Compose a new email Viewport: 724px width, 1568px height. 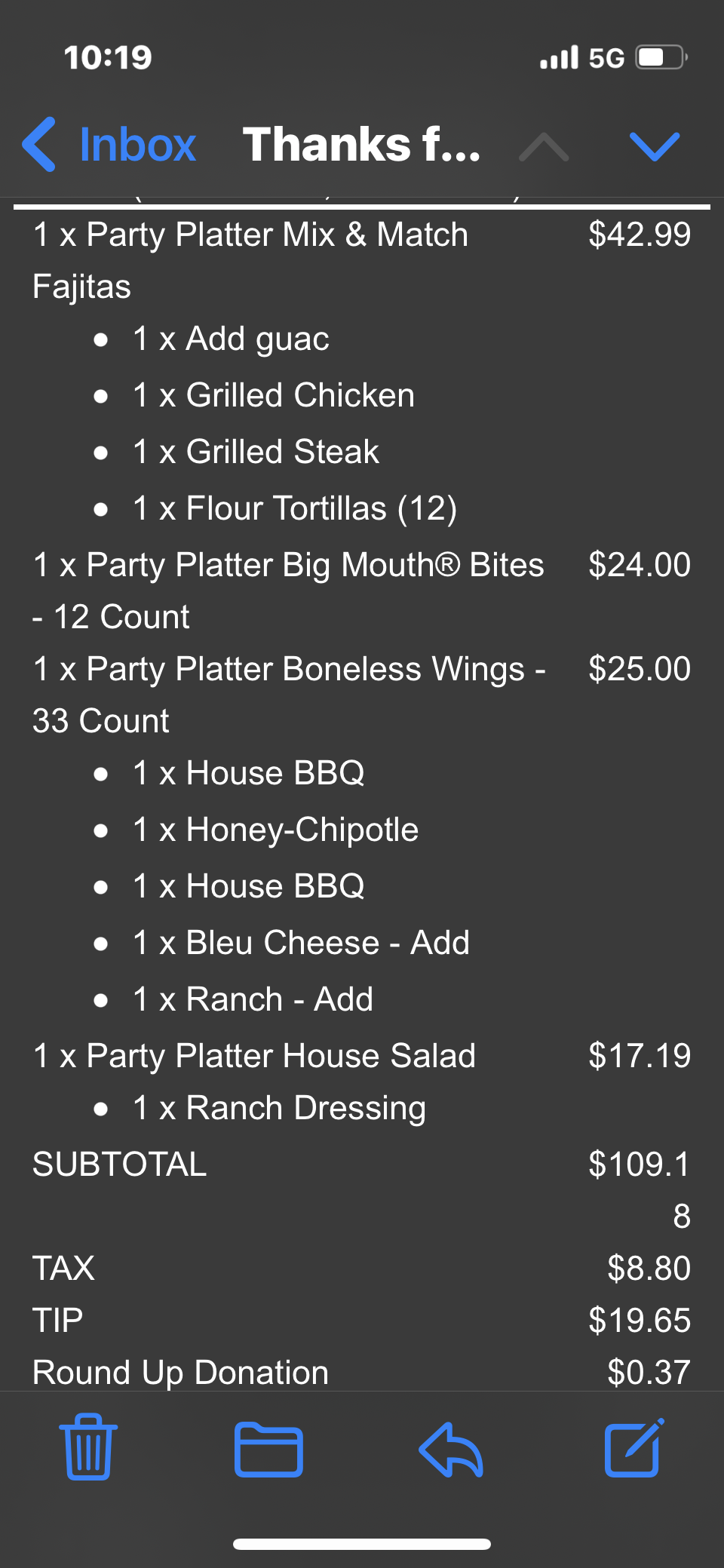coord(633,1447)
